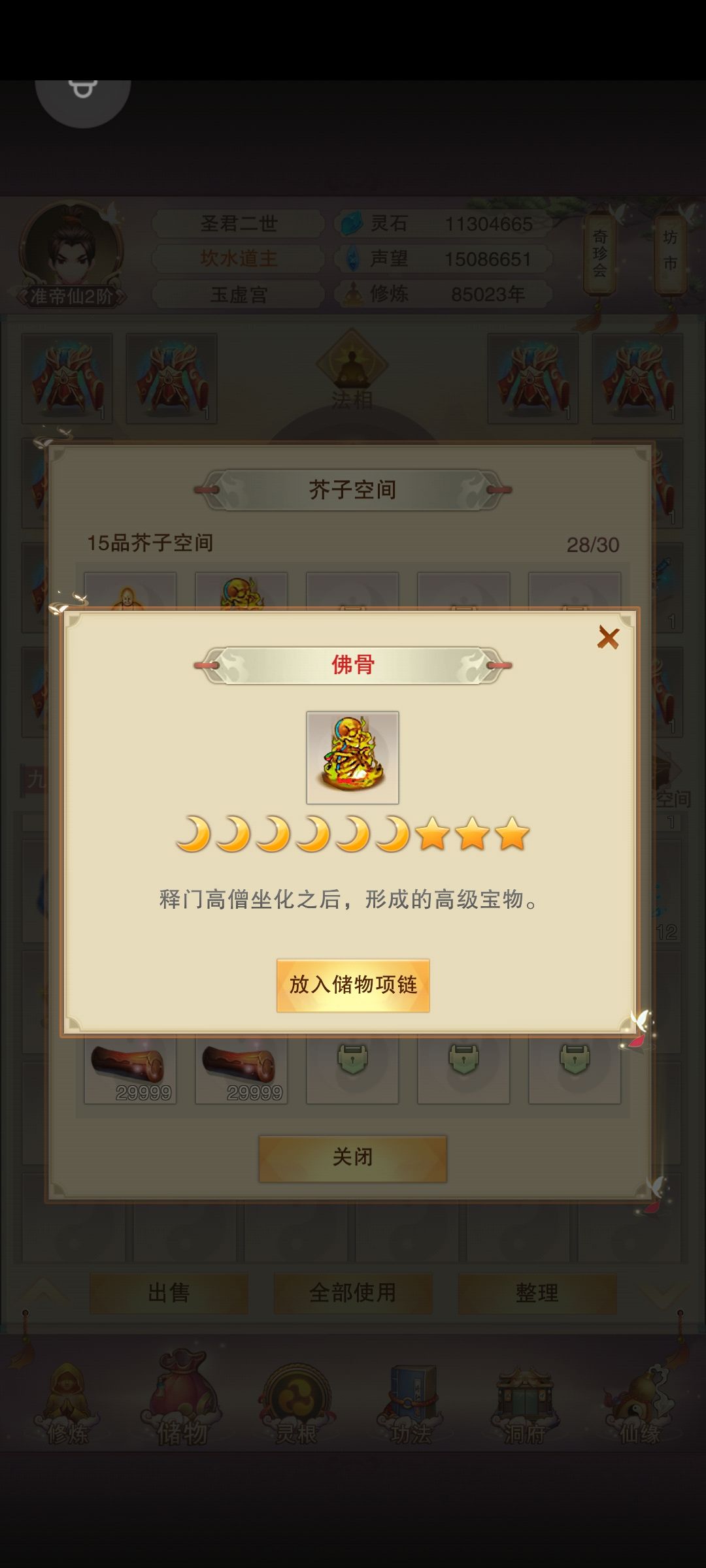
Task: Click the 声望 reputation crystal icon
Action: tap(354, 259)
